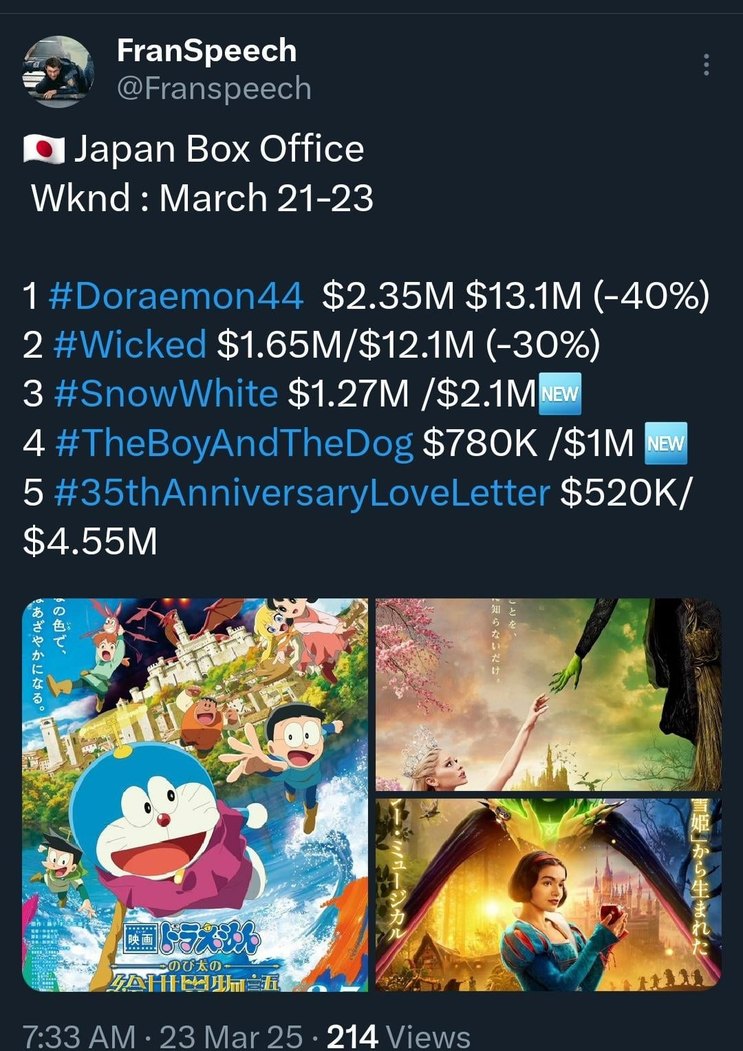Viewport: 743px width, 1051px height.
Task: Open the #35thAnniversaryLoveLetter hashtag
Action: coord(298,492)
